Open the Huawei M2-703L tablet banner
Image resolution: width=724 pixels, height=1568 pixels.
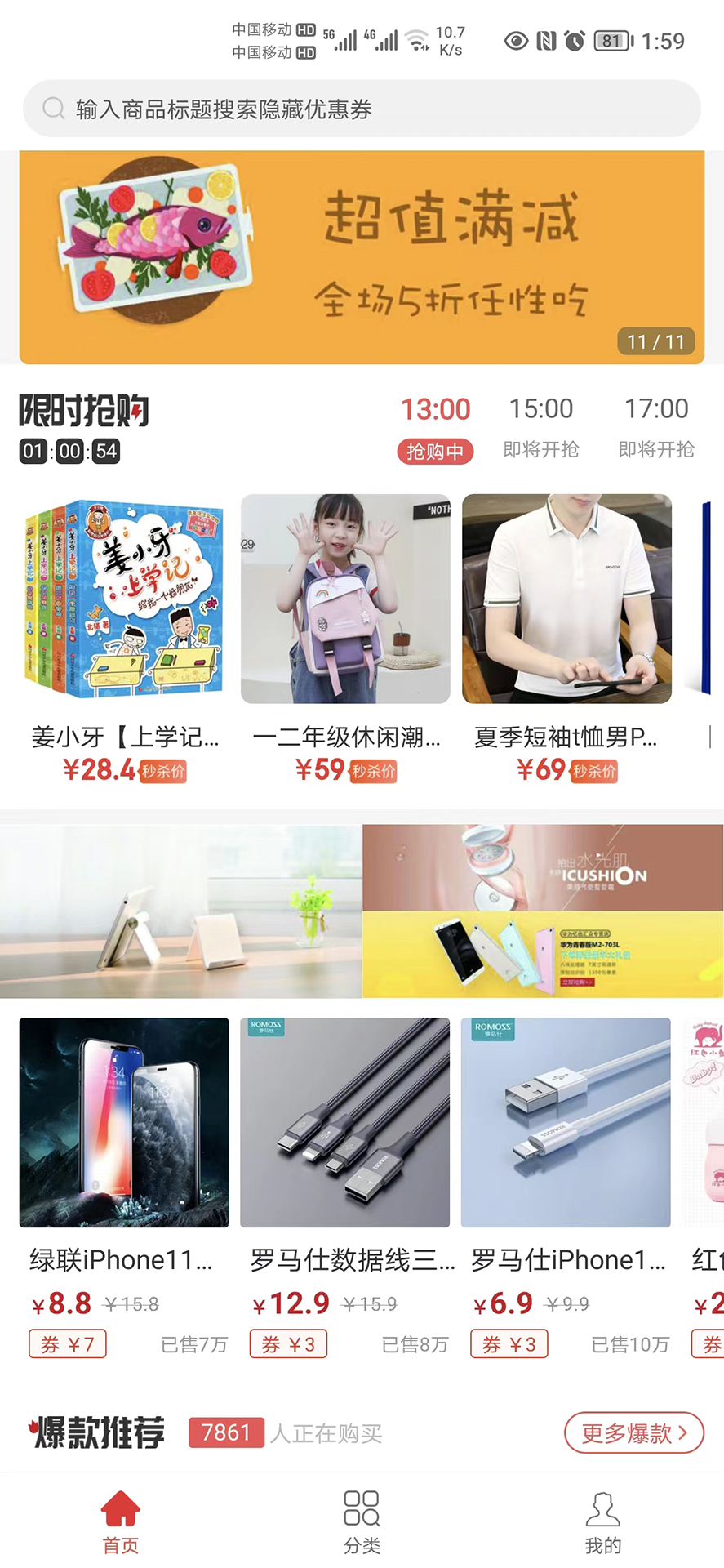pyautogui.click(x=543, y=954)
